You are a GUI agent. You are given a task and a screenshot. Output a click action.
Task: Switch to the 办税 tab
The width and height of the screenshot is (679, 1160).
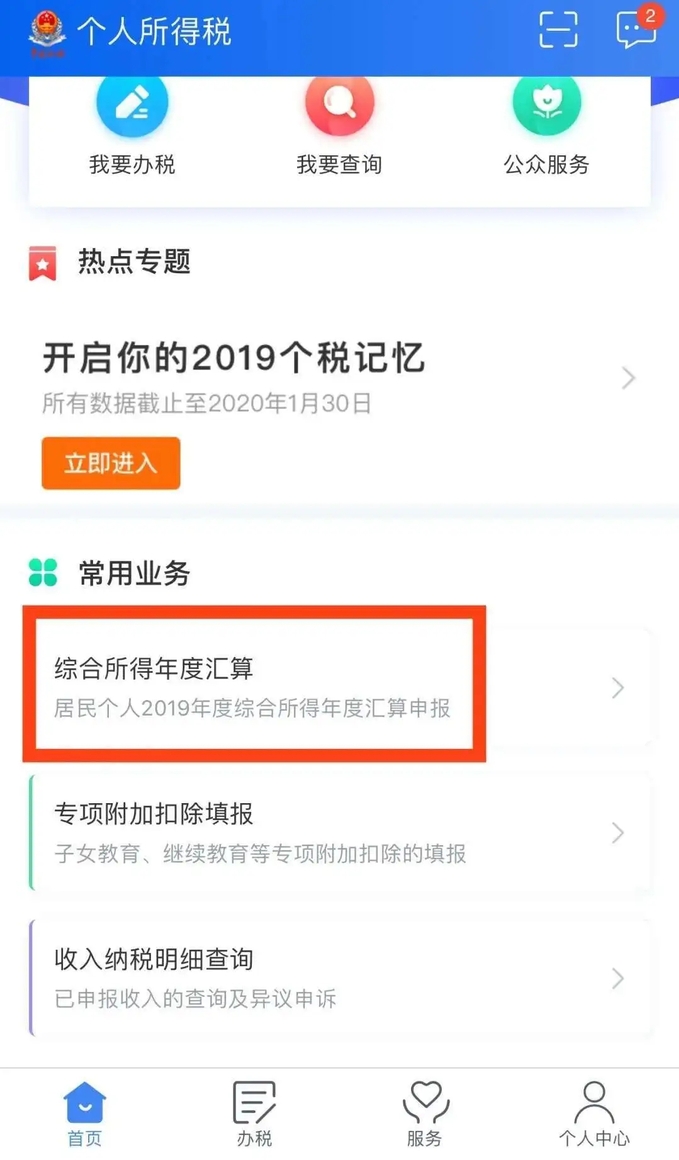(254, 1113)
